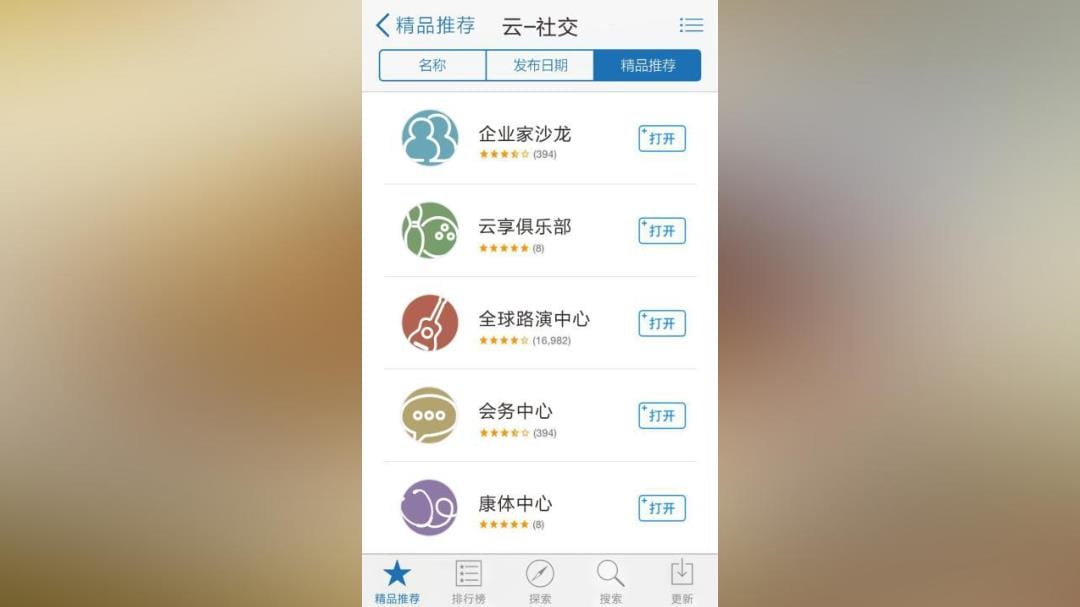Go to the 探索 tab
The height and width of the screenshot is (607, 1080).
coord(540,581)
